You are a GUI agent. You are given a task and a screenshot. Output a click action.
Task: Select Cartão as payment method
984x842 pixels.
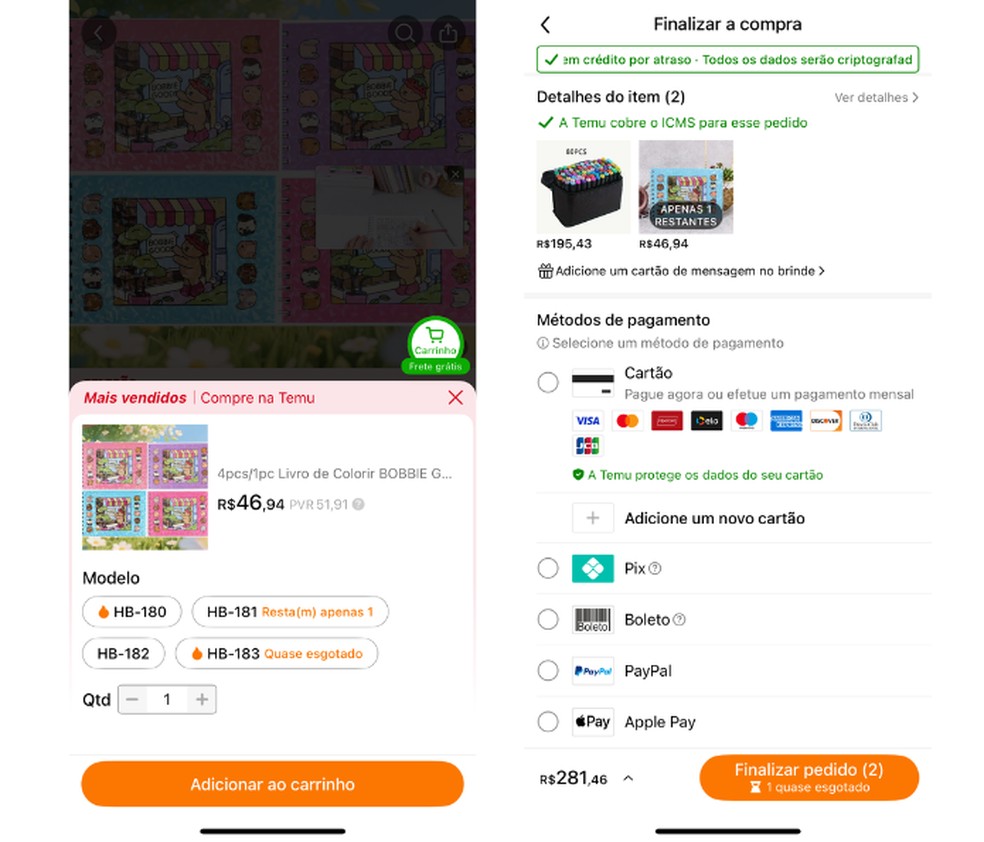coord(548,383)
